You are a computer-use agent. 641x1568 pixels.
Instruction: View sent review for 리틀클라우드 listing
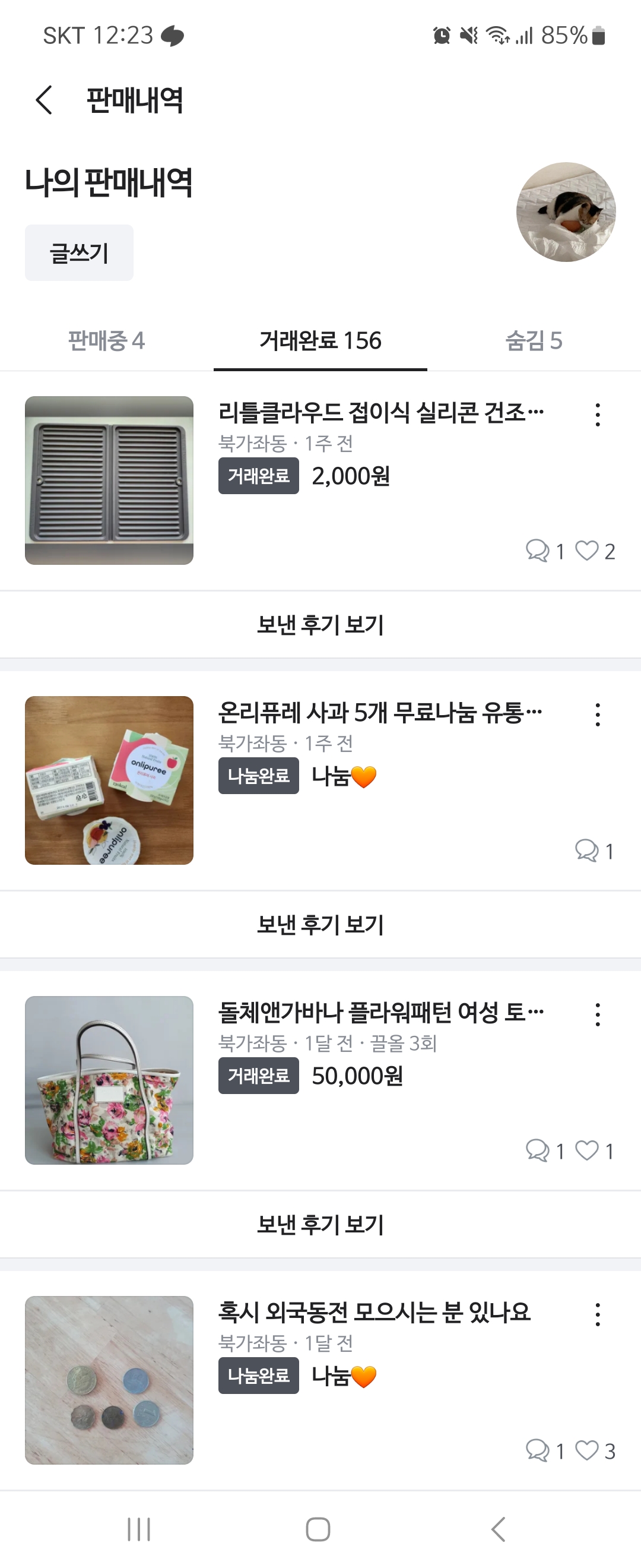pyautogui.click(x=320, y=624)
